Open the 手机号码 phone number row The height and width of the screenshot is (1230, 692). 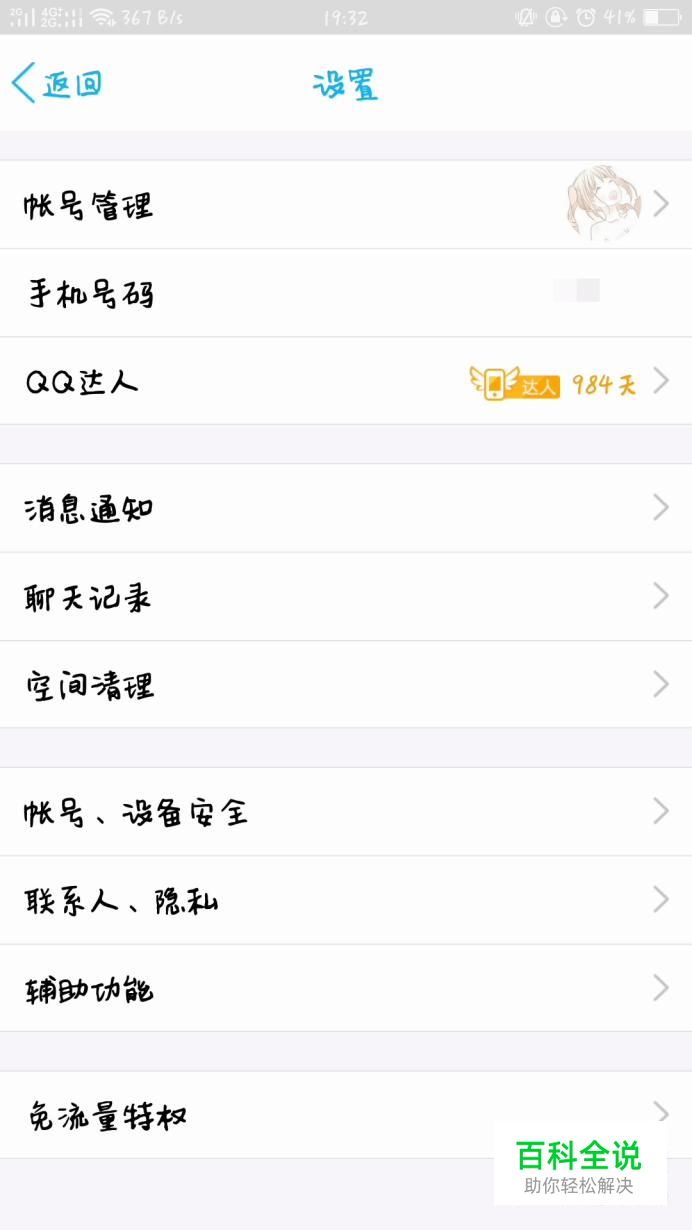(x=346, y=293)
